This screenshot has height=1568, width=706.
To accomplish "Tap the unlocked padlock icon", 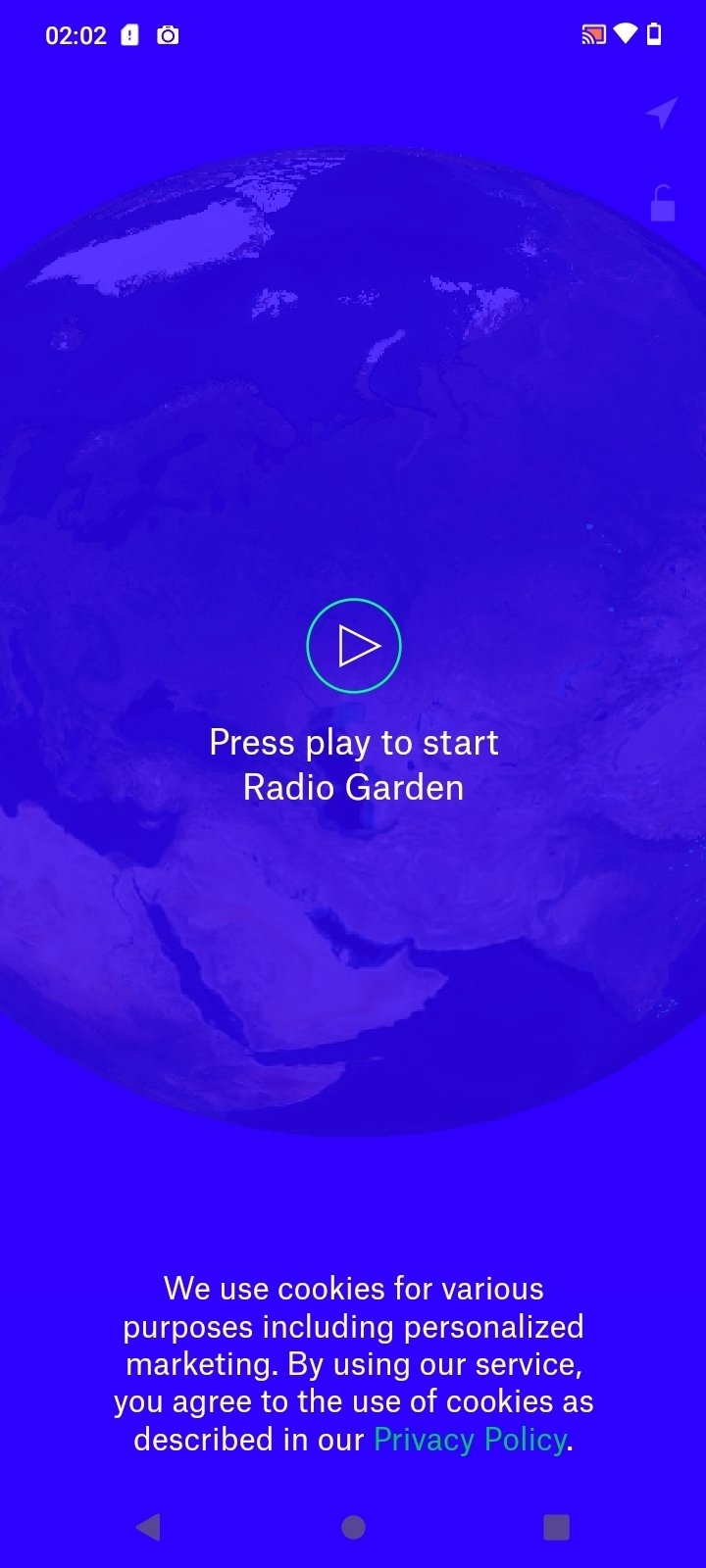I will click(x=663, y=204).
